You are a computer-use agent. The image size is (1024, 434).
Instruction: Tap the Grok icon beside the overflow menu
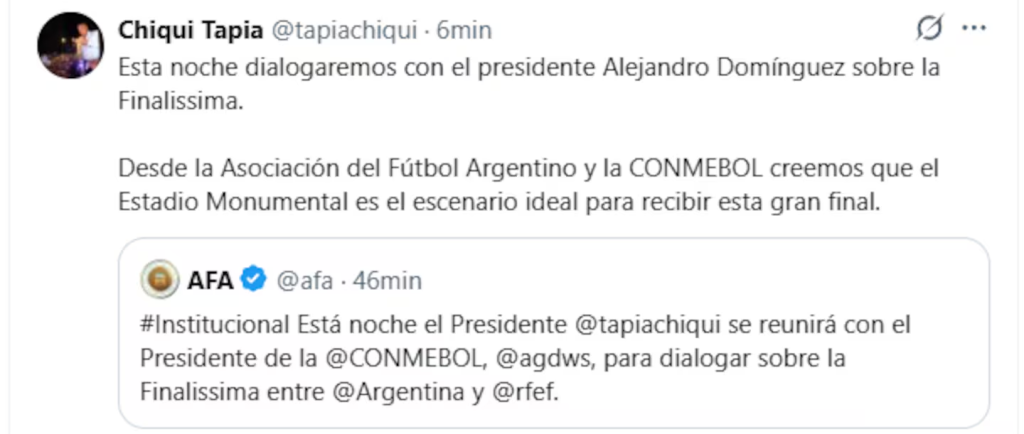click(x=929, y=30)
